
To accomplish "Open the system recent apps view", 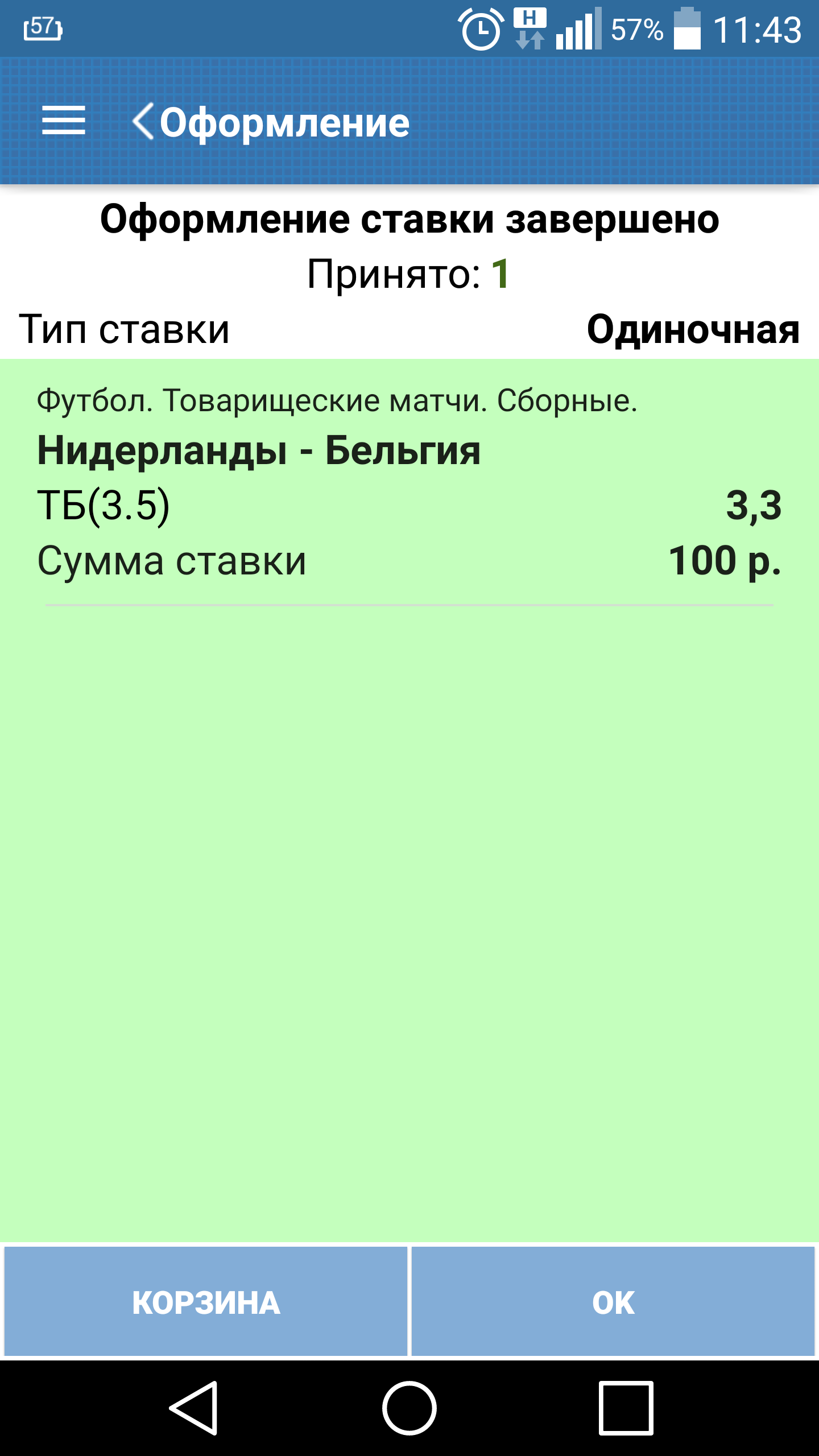I will [626, 1408].
